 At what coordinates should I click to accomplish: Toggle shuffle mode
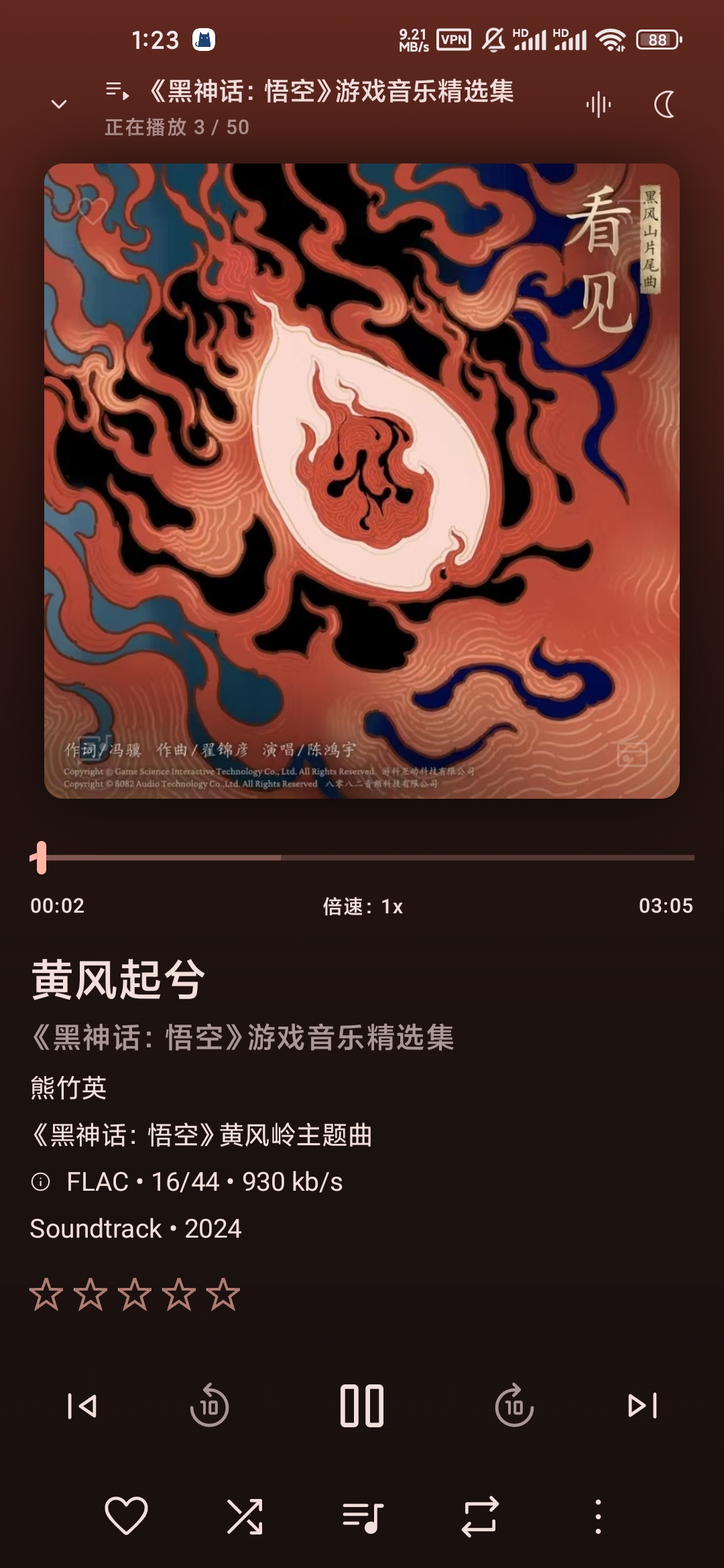245,1516
